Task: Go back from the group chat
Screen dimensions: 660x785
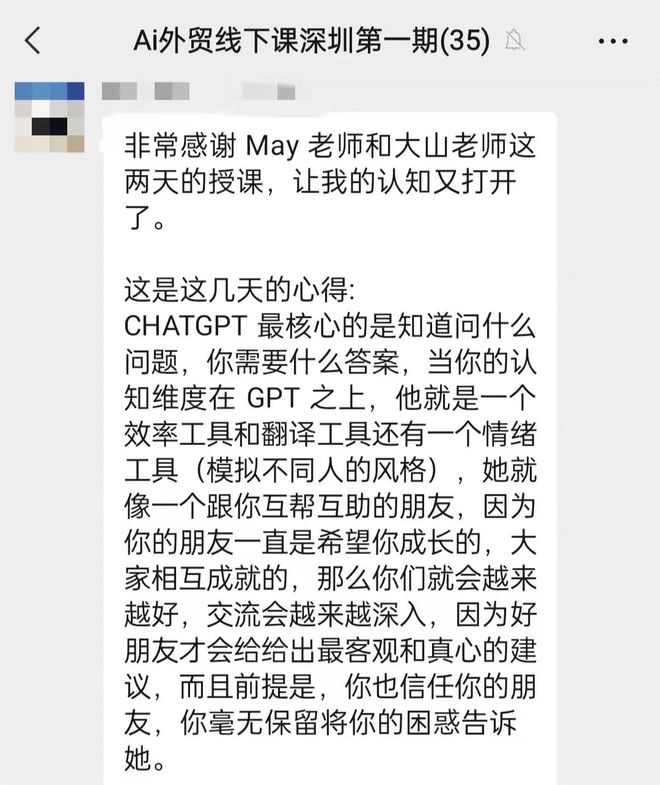Action: 33,40
